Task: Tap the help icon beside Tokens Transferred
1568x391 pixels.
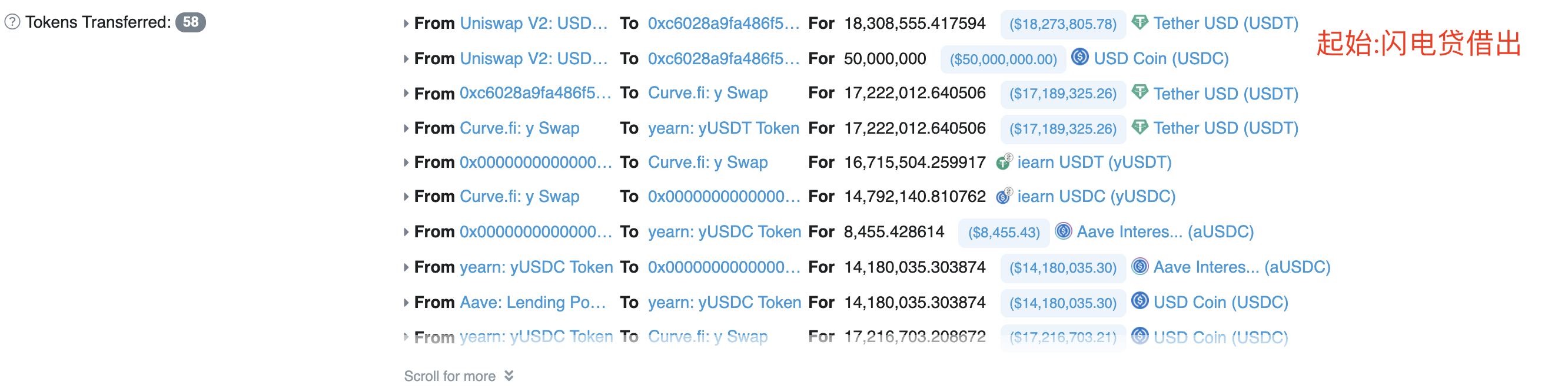Action: (x=12, y=22)
